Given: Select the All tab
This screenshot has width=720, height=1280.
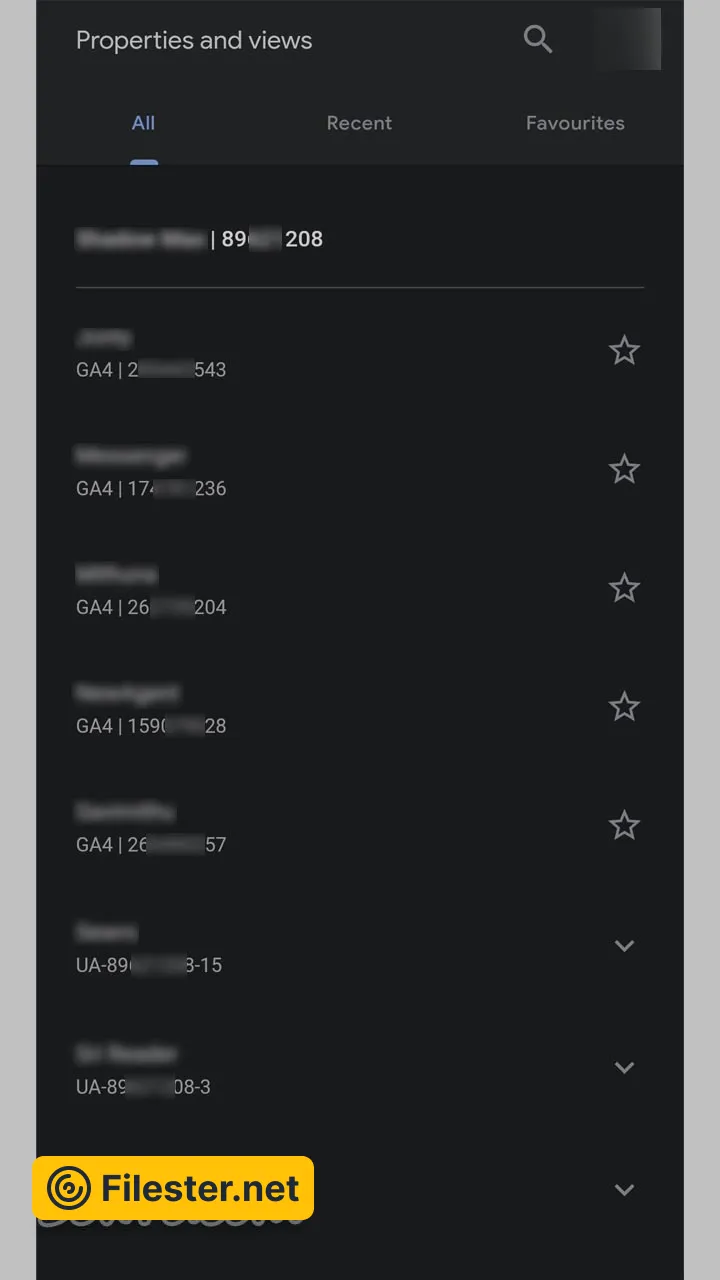Looking at the screenshot, I should [x=143, y=123].
